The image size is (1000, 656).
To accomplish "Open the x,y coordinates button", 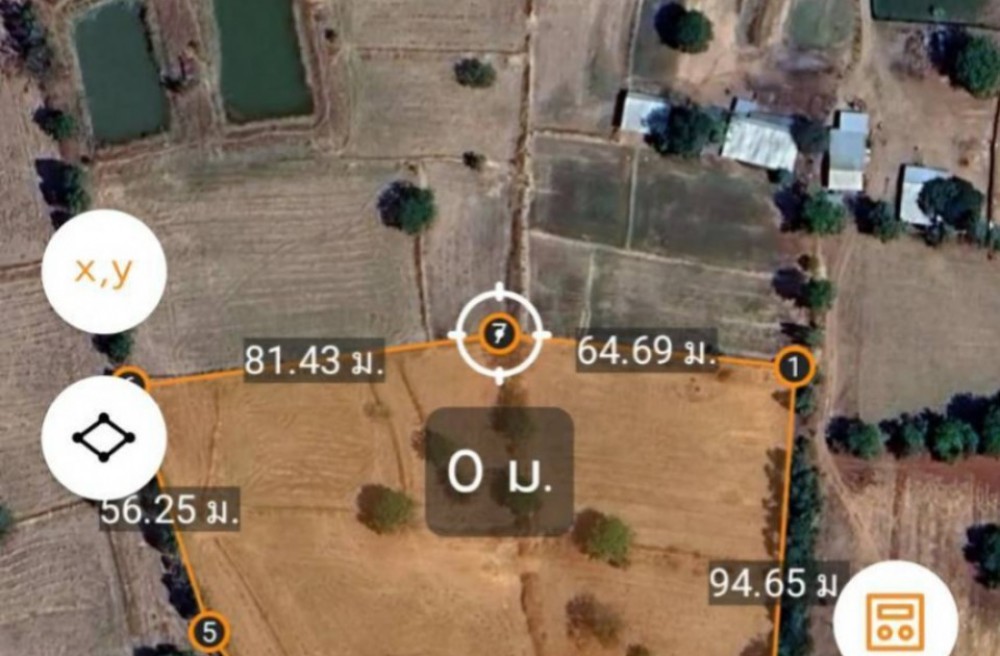I will tap(104, 272).
